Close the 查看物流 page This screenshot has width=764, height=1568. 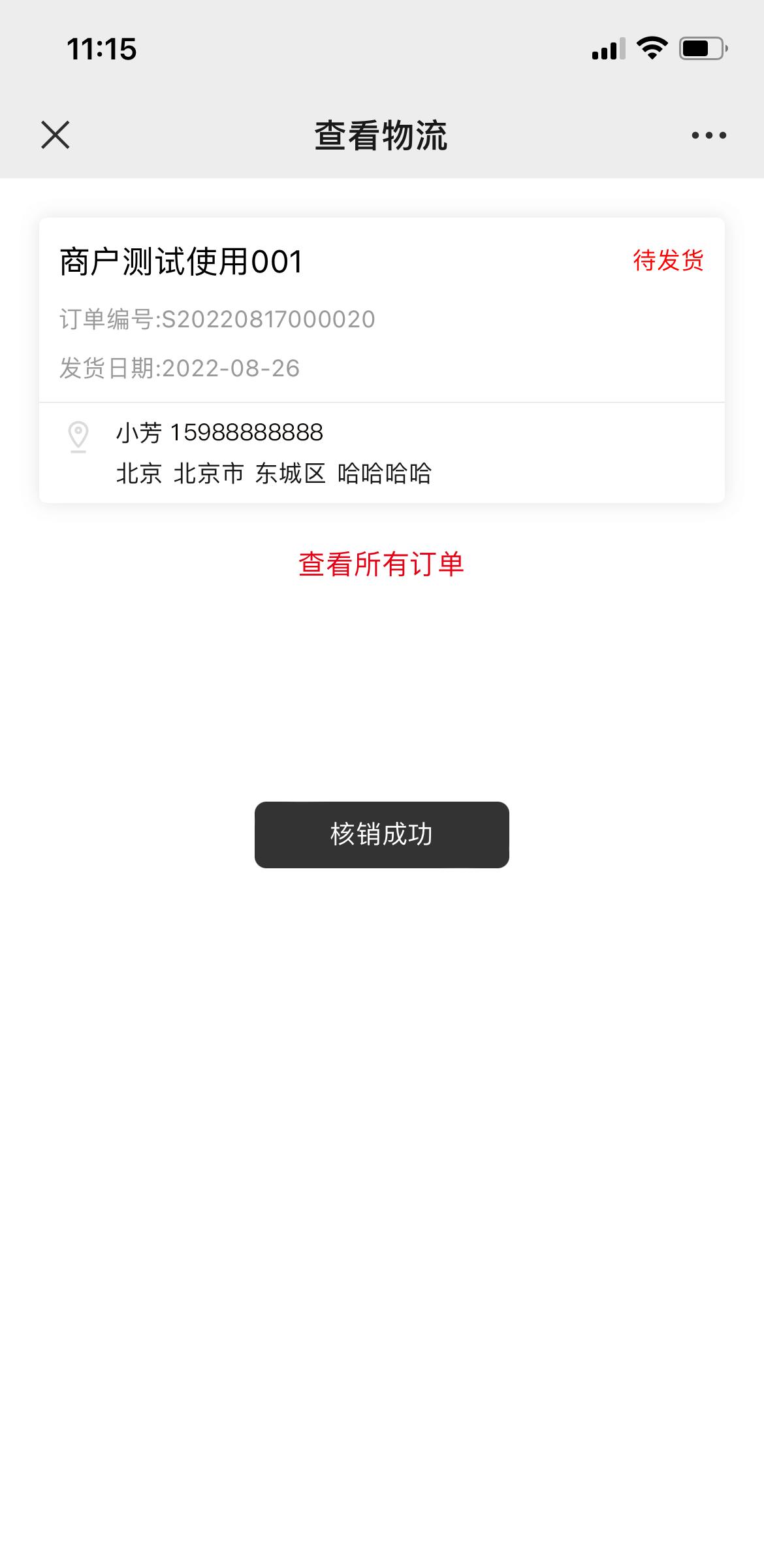(x=56, y=135)
